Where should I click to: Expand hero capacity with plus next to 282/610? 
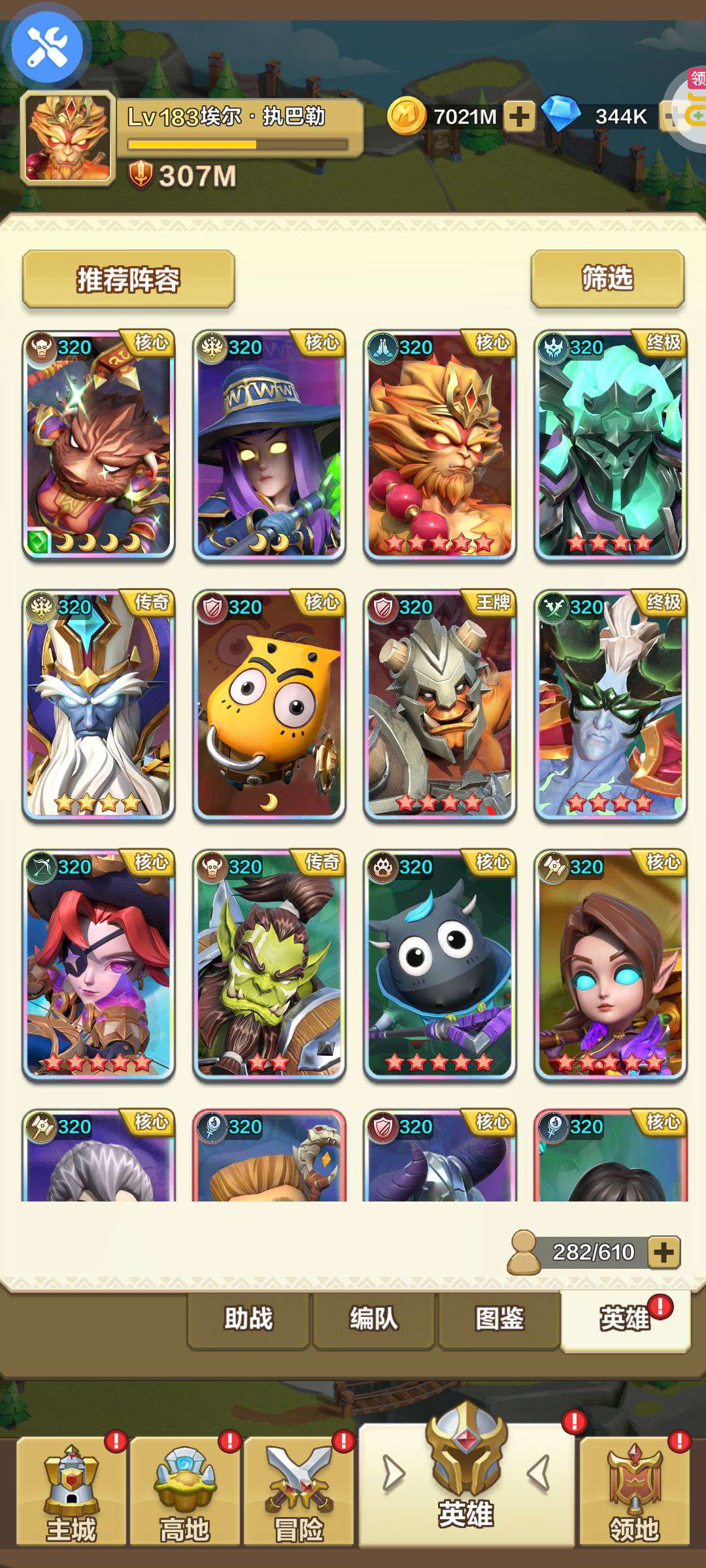tap(664, 1252)
